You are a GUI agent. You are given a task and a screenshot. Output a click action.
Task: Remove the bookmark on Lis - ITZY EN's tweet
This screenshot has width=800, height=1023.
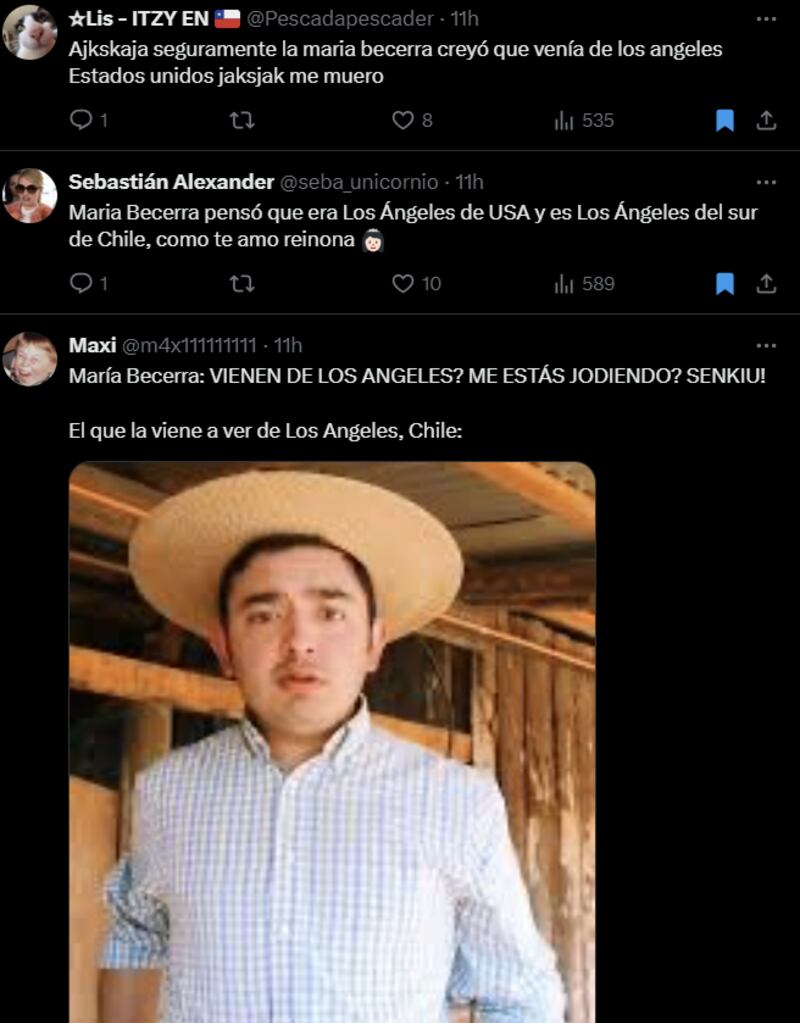(725, 120)
